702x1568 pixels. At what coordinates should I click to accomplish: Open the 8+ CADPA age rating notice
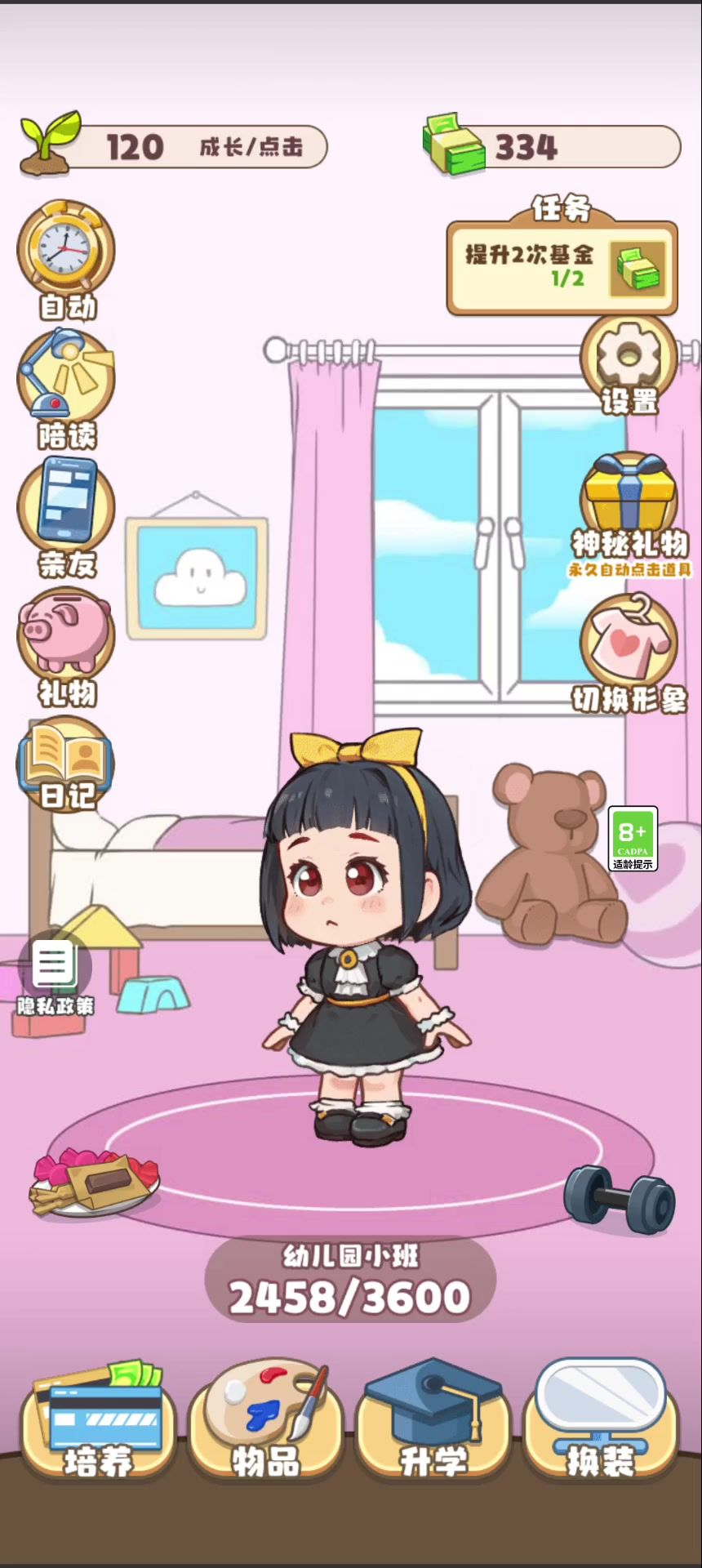coord(633,838)
